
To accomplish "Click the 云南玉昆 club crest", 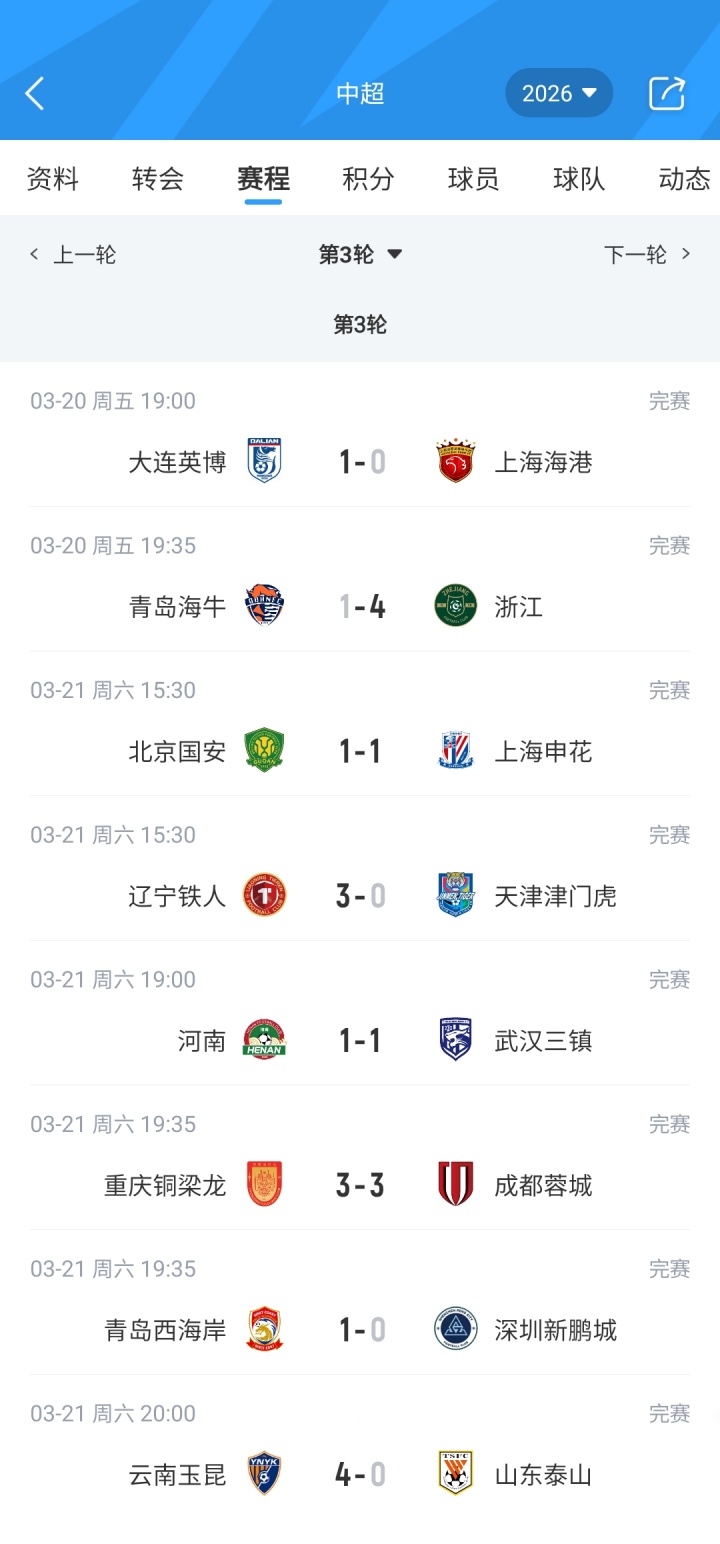I will [x=263, y=1474].
